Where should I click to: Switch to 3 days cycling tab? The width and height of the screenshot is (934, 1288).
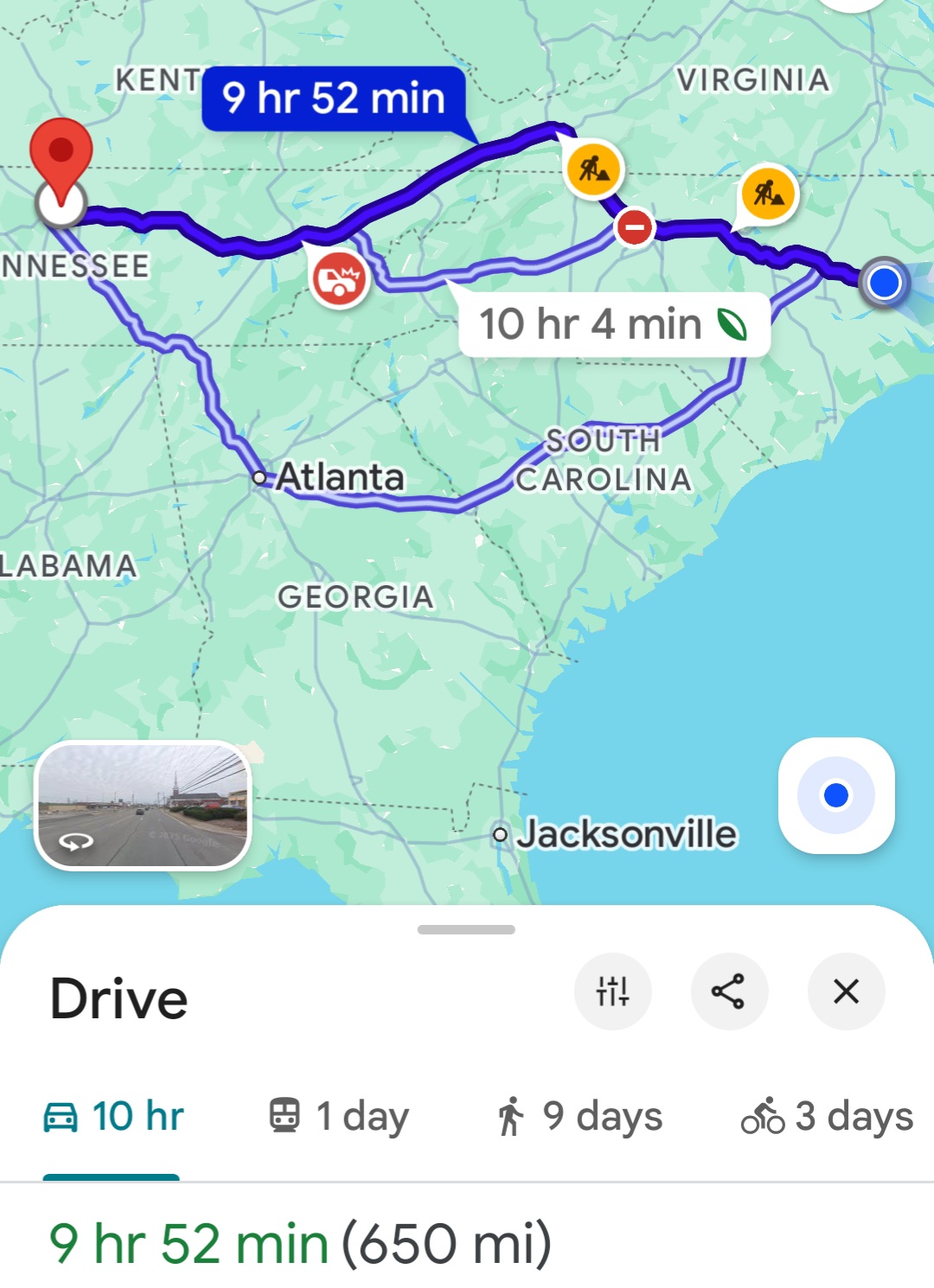[827, 1116]
